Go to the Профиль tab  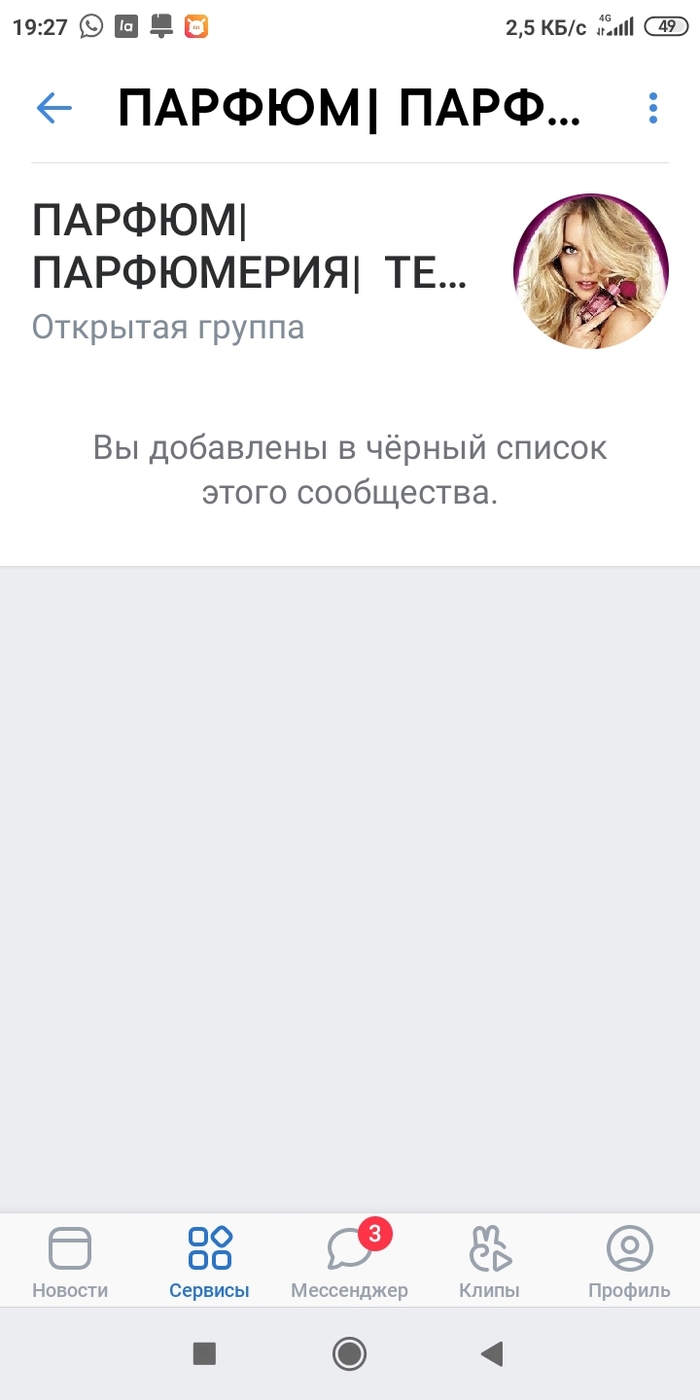(629, 1262)
